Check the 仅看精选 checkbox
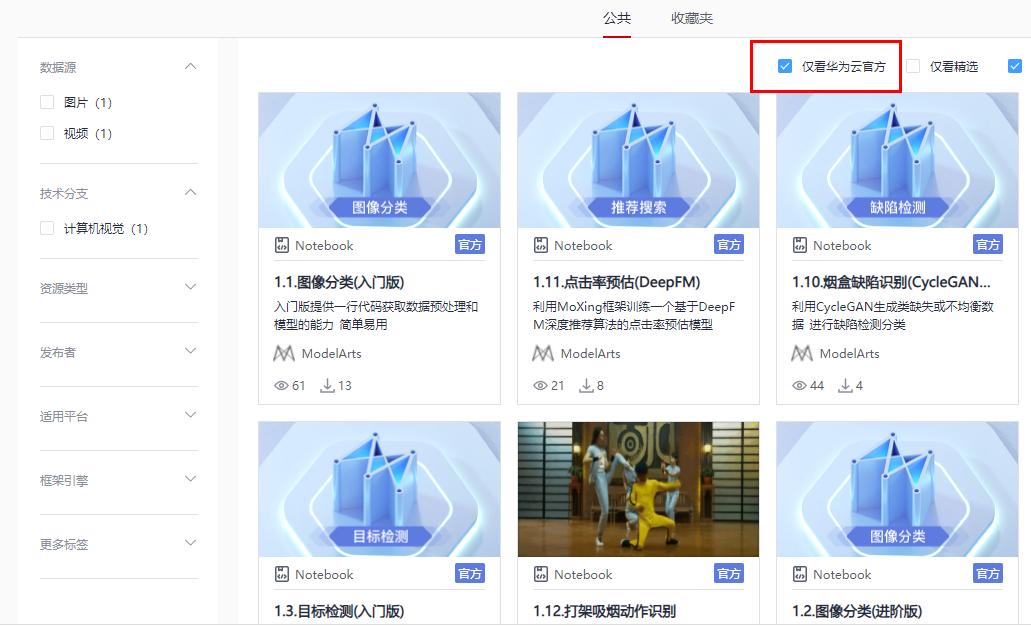Viewport: 1031px width, 626px height. [x=913, y=66]
